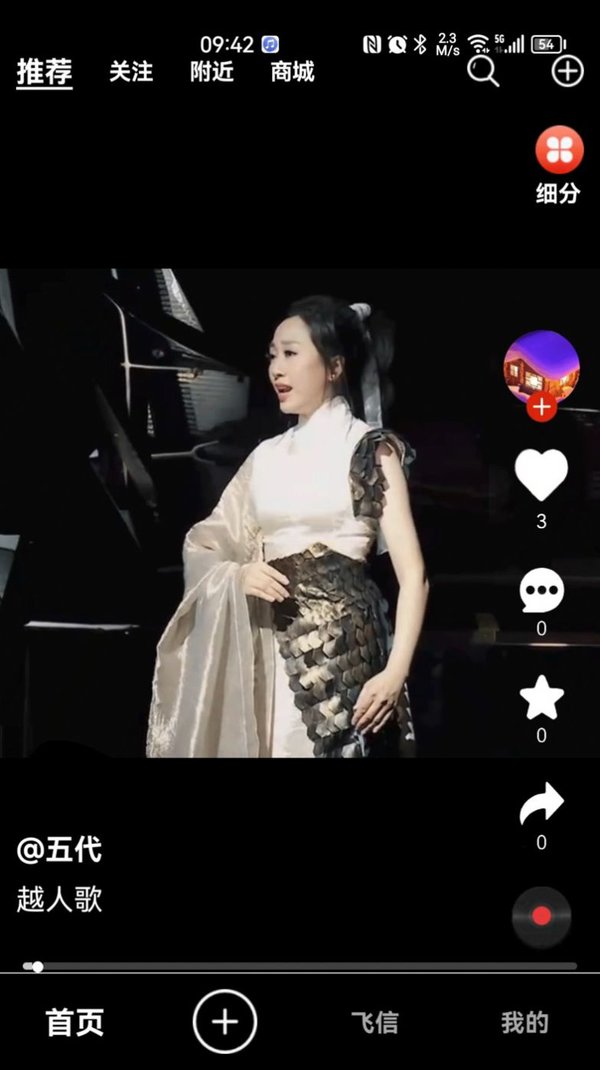Create a new post with the bottom plus button
This screenshot has height=1070, width=600.
click(225, 1021)
